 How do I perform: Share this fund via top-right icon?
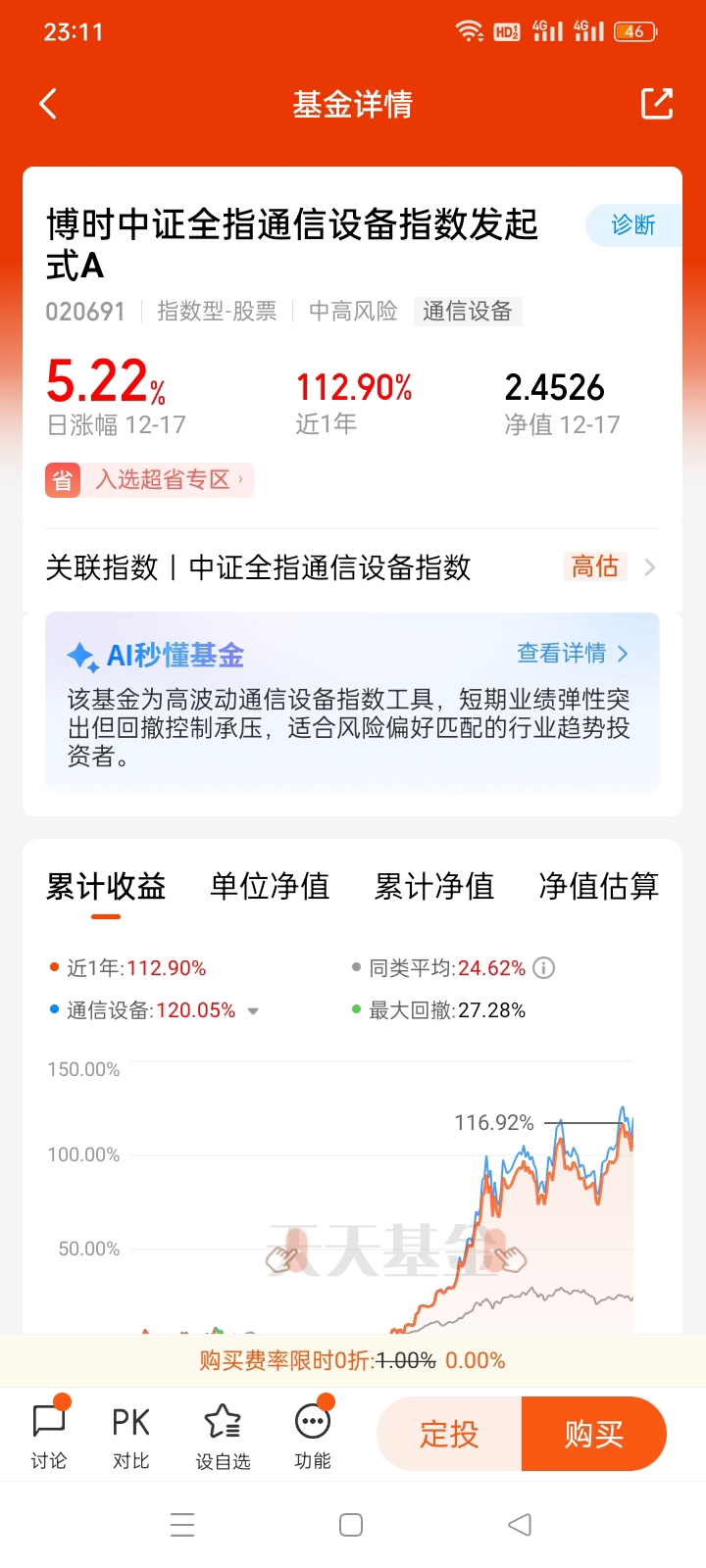coord(657,104)
